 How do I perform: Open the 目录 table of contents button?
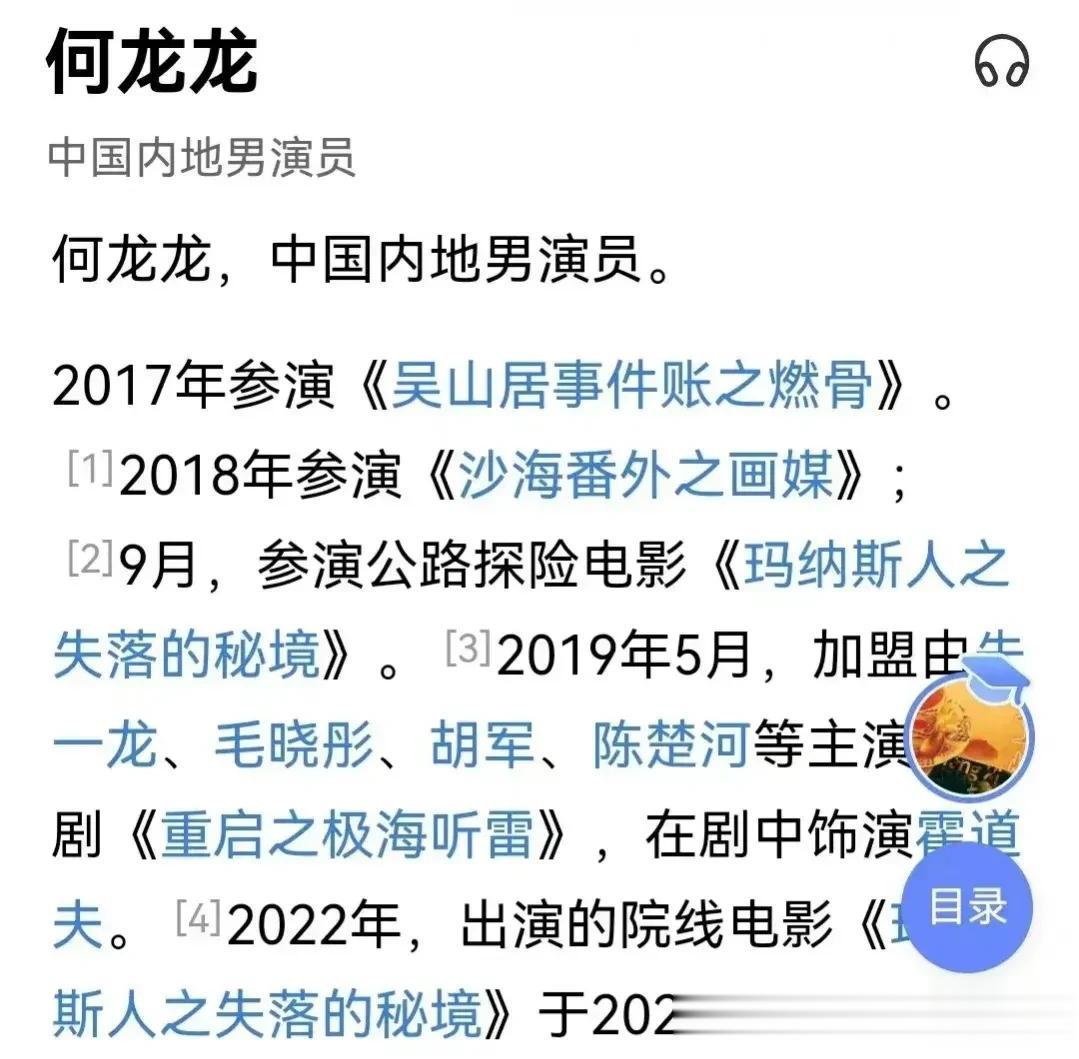967,908
